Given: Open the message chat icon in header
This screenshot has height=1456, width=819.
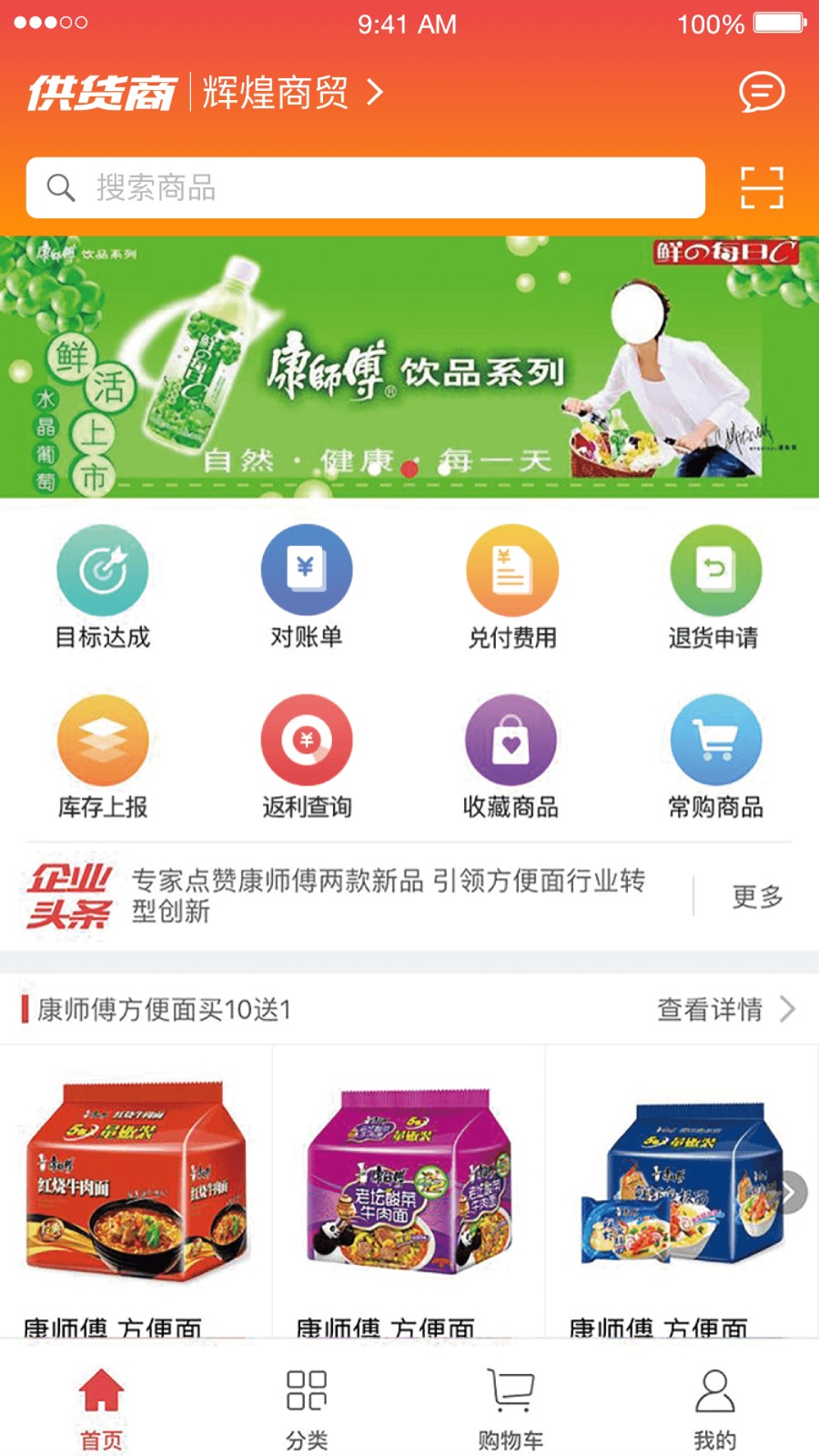Looking at the screenshot, I should 763,93.
